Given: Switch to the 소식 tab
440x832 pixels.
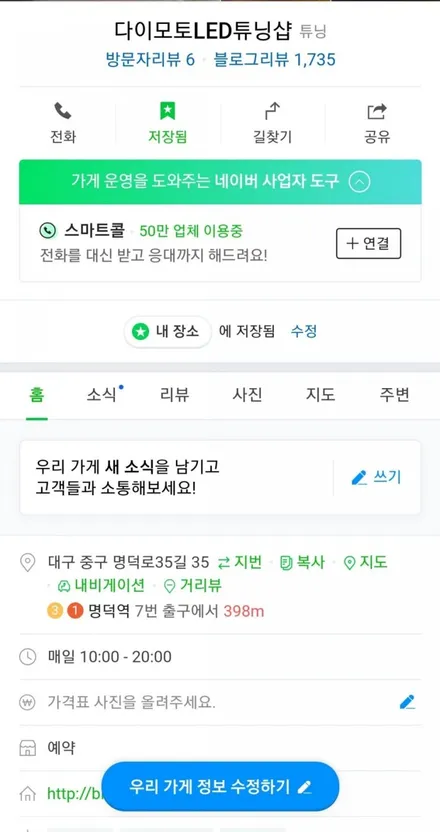Looking at the screenshot, I should click(x=102, y=395).
